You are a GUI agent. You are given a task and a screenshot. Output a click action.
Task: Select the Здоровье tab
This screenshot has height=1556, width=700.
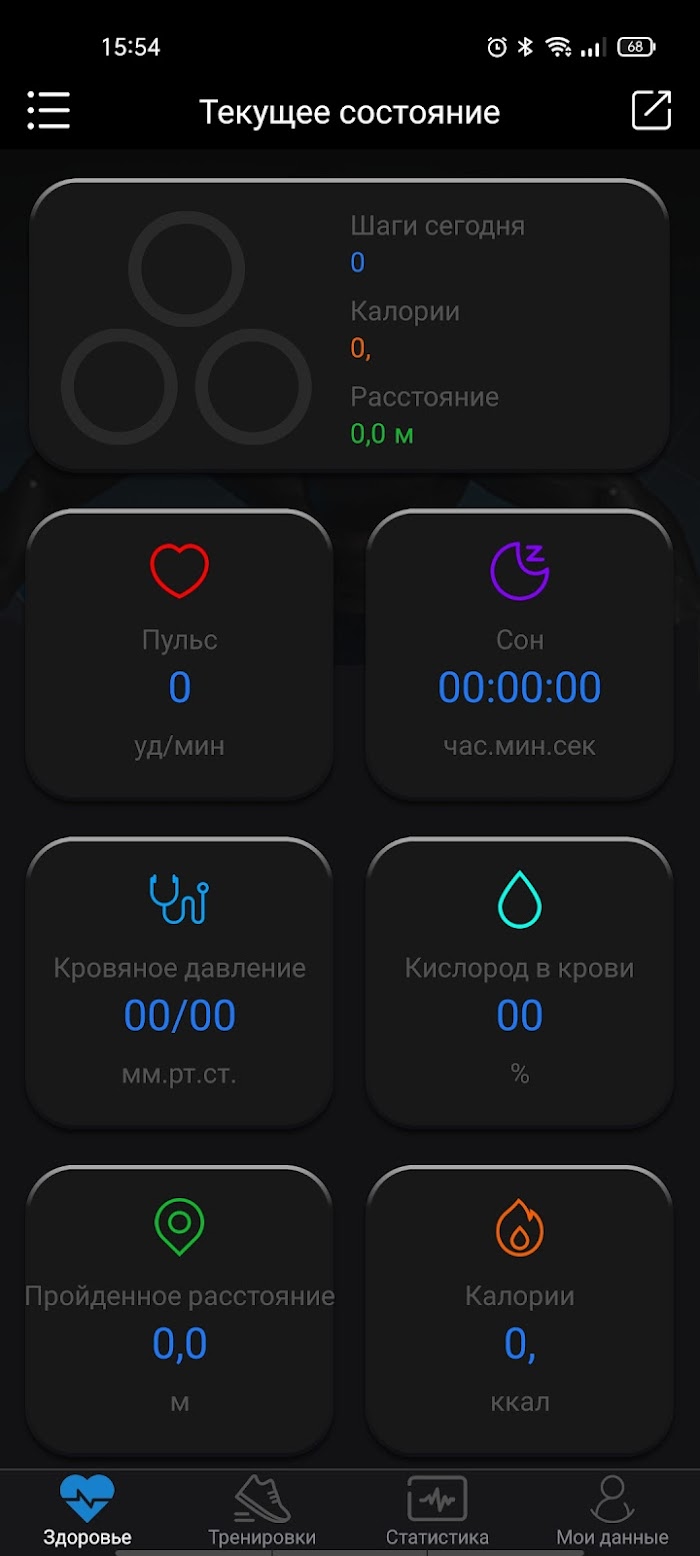click(87, 1510)
